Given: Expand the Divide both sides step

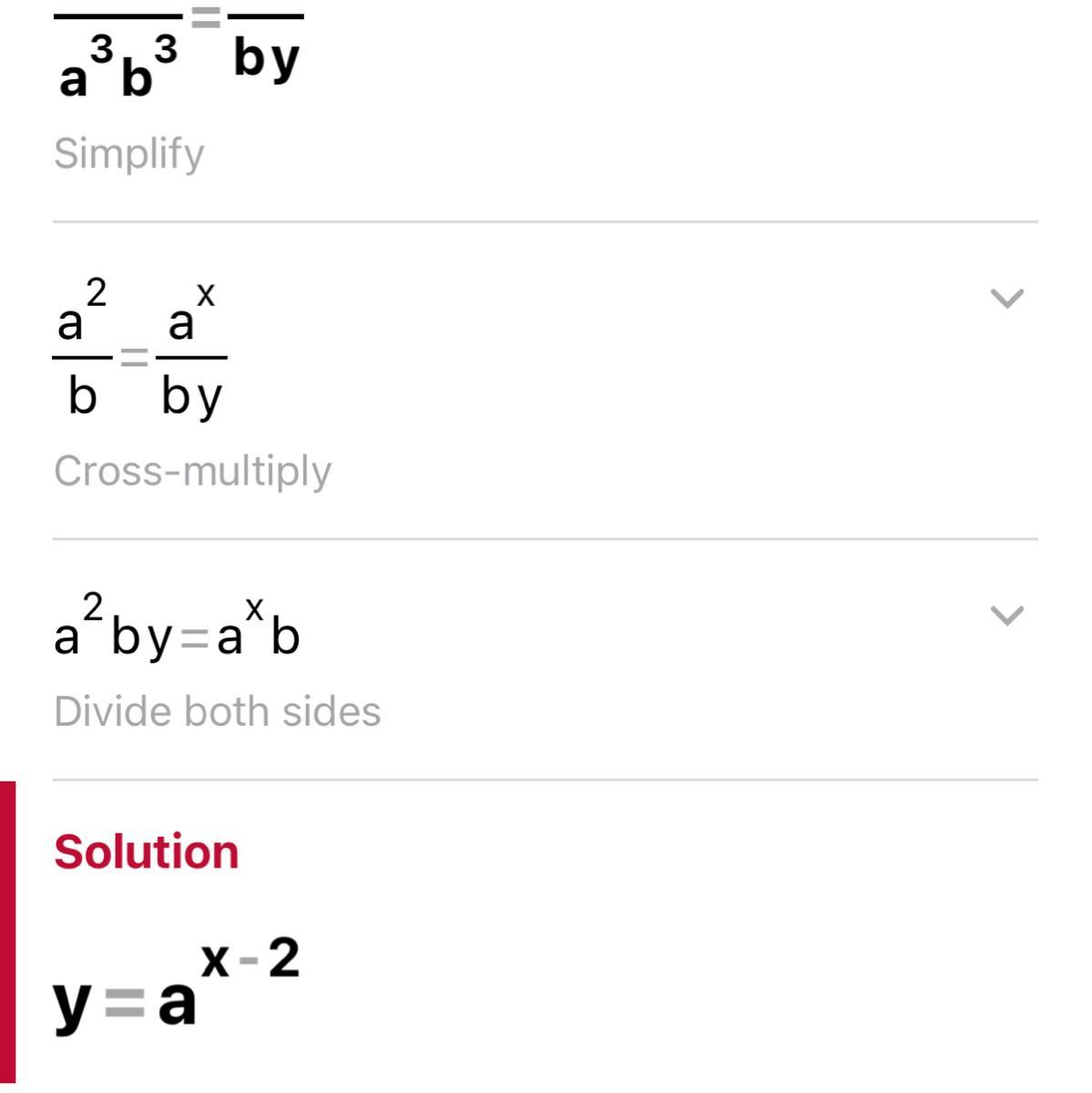Looking at the screenshot, I should tap(1006, 617).
